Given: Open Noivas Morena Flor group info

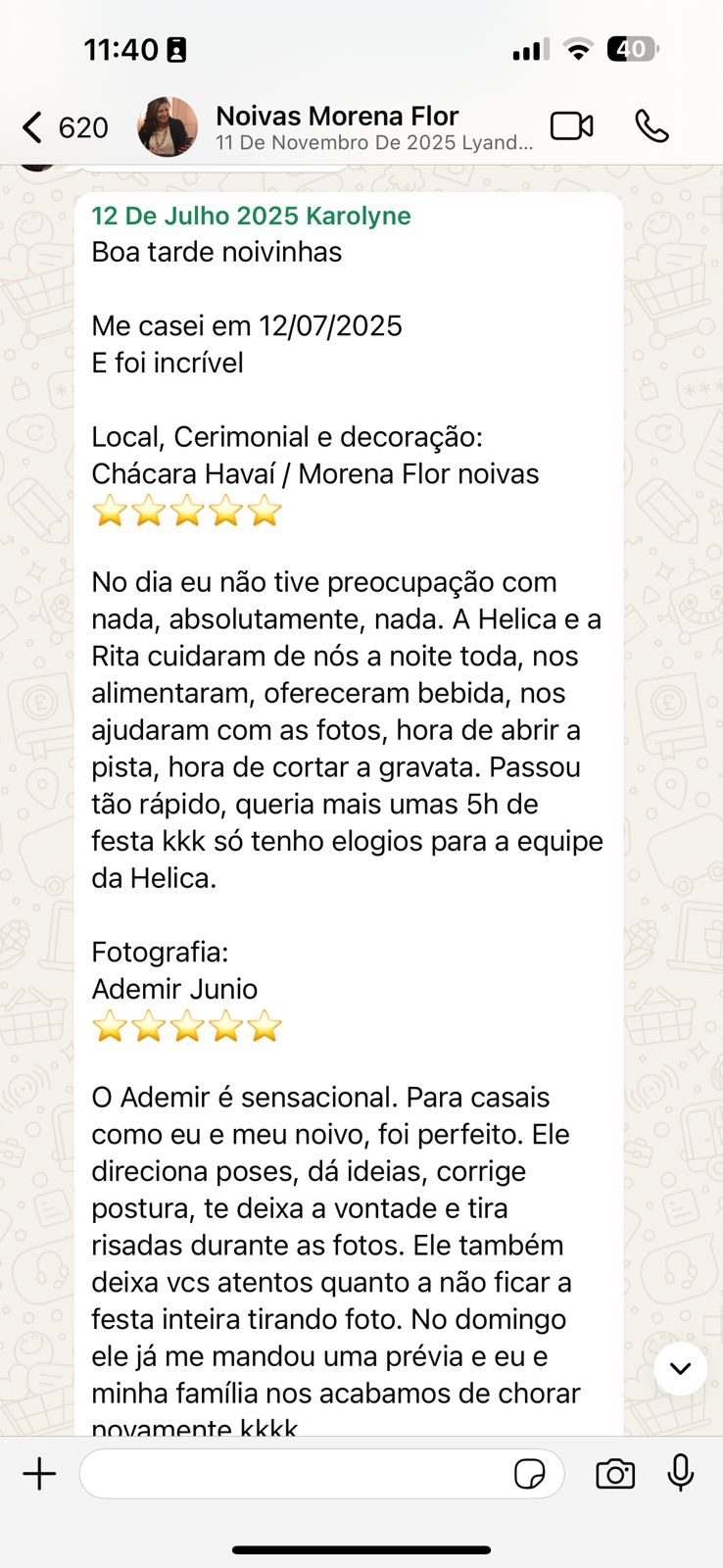Looking at the screenshot, I should pyautogui.click(x=374, y=128).
